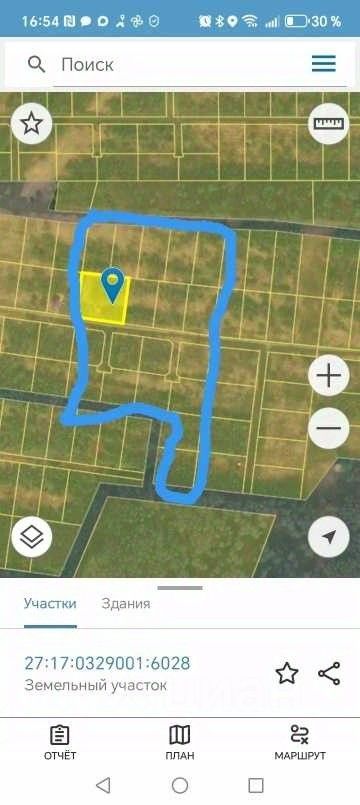360x805 pixels.
Task: Zoom in with the plus button
Action: click(329, 376)
